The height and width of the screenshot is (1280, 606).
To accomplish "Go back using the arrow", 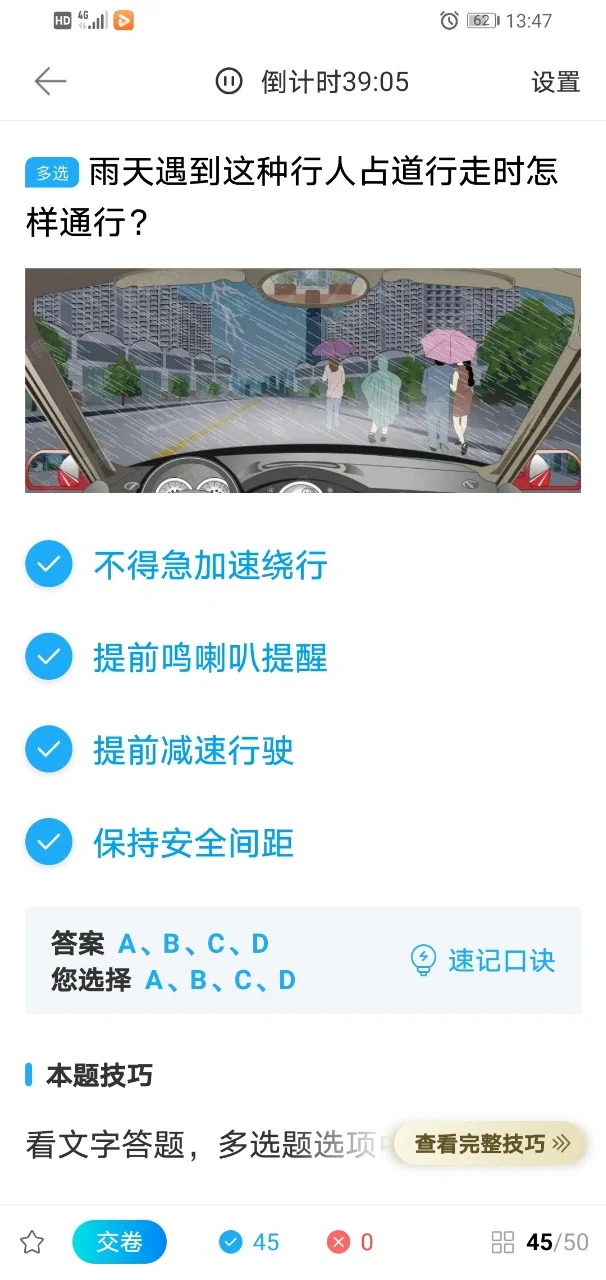I will click(x=50, y=82).
